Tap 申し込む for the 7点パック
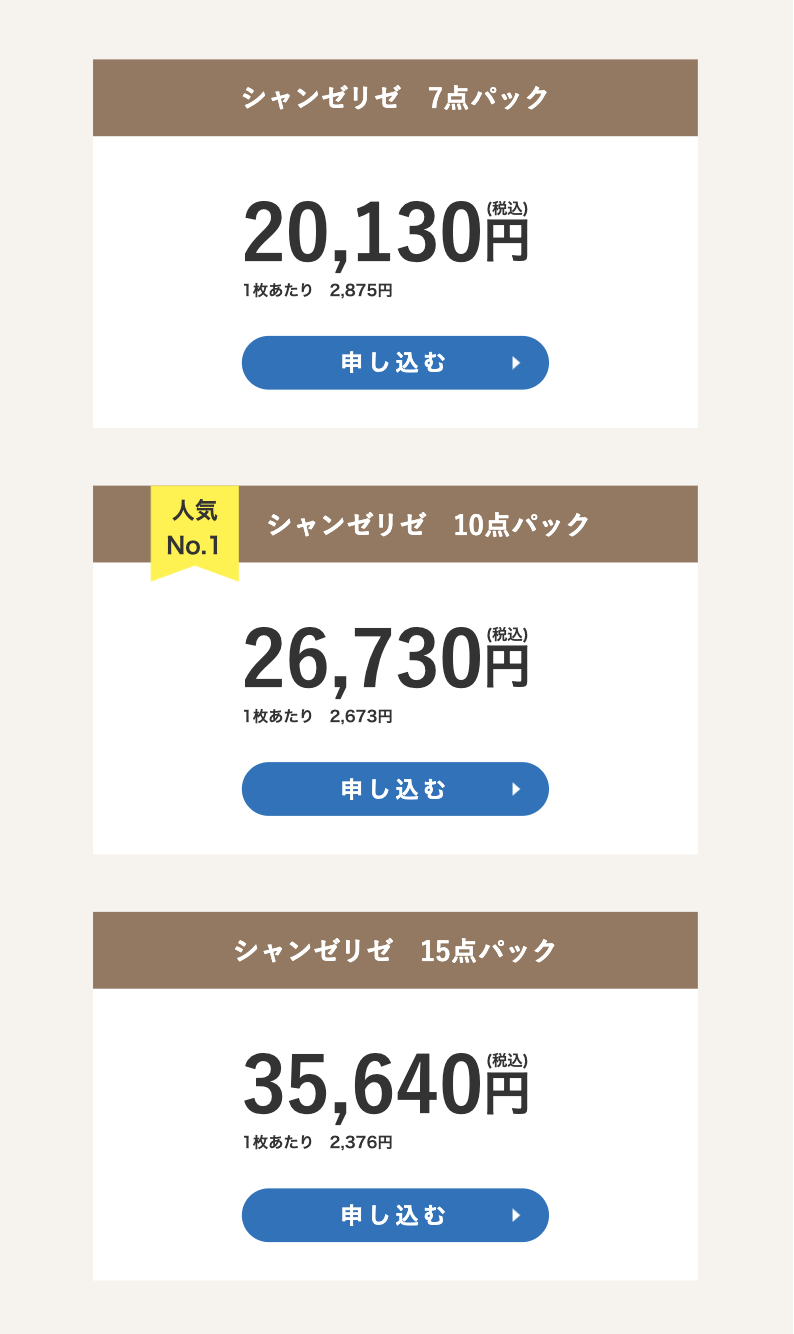794x1334 pixels. tap(395, 363)
